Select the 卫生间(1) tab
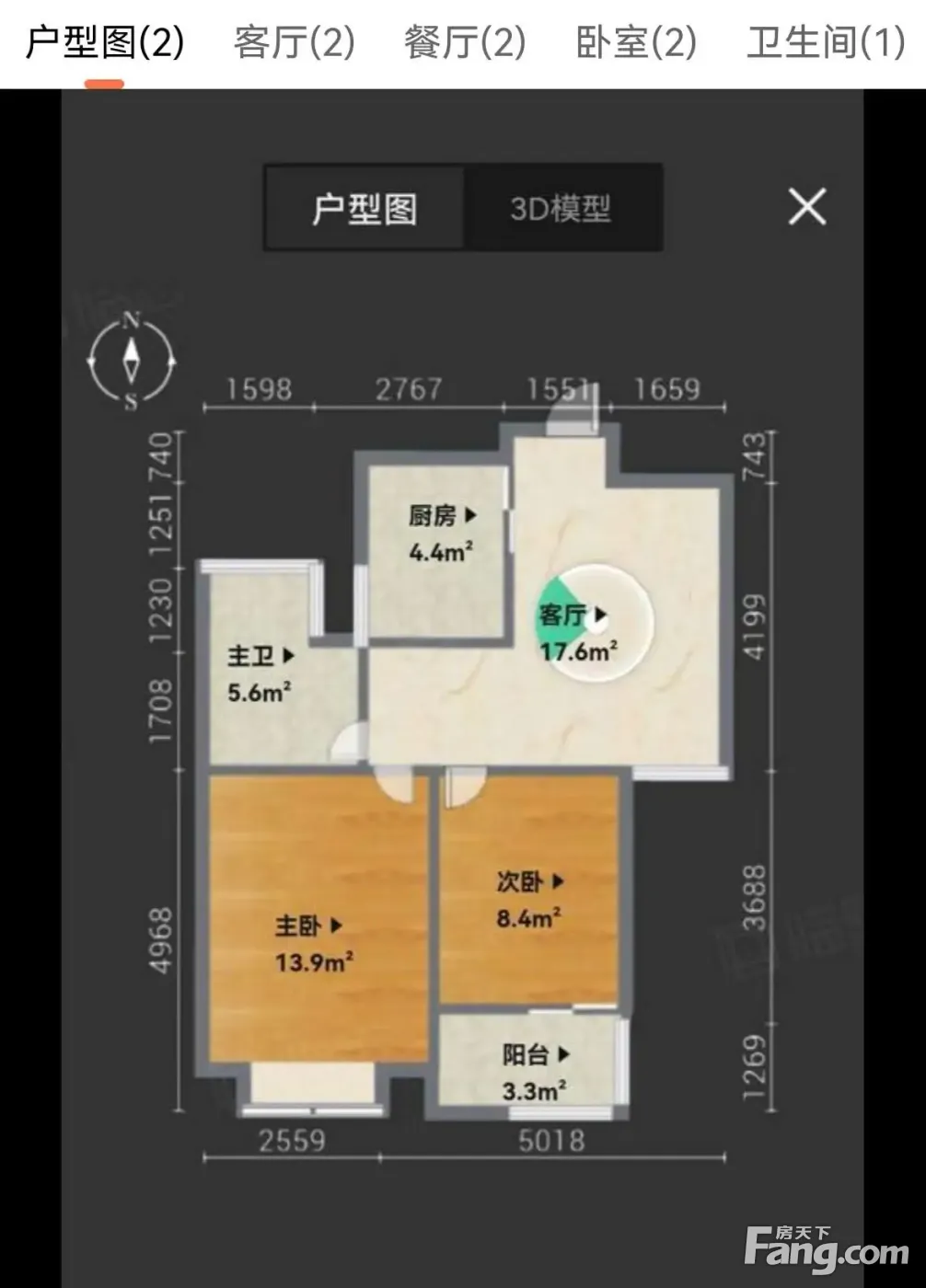 tap(826, 43)
